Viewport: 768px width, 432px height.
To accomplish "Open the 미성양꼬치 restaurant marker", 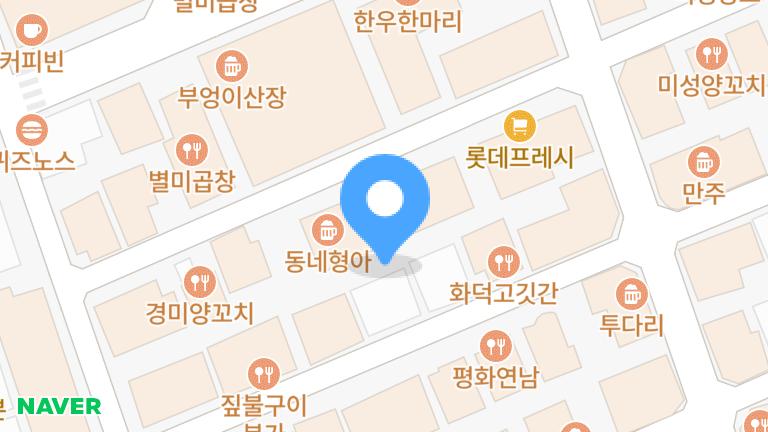I will pos(711,53).
